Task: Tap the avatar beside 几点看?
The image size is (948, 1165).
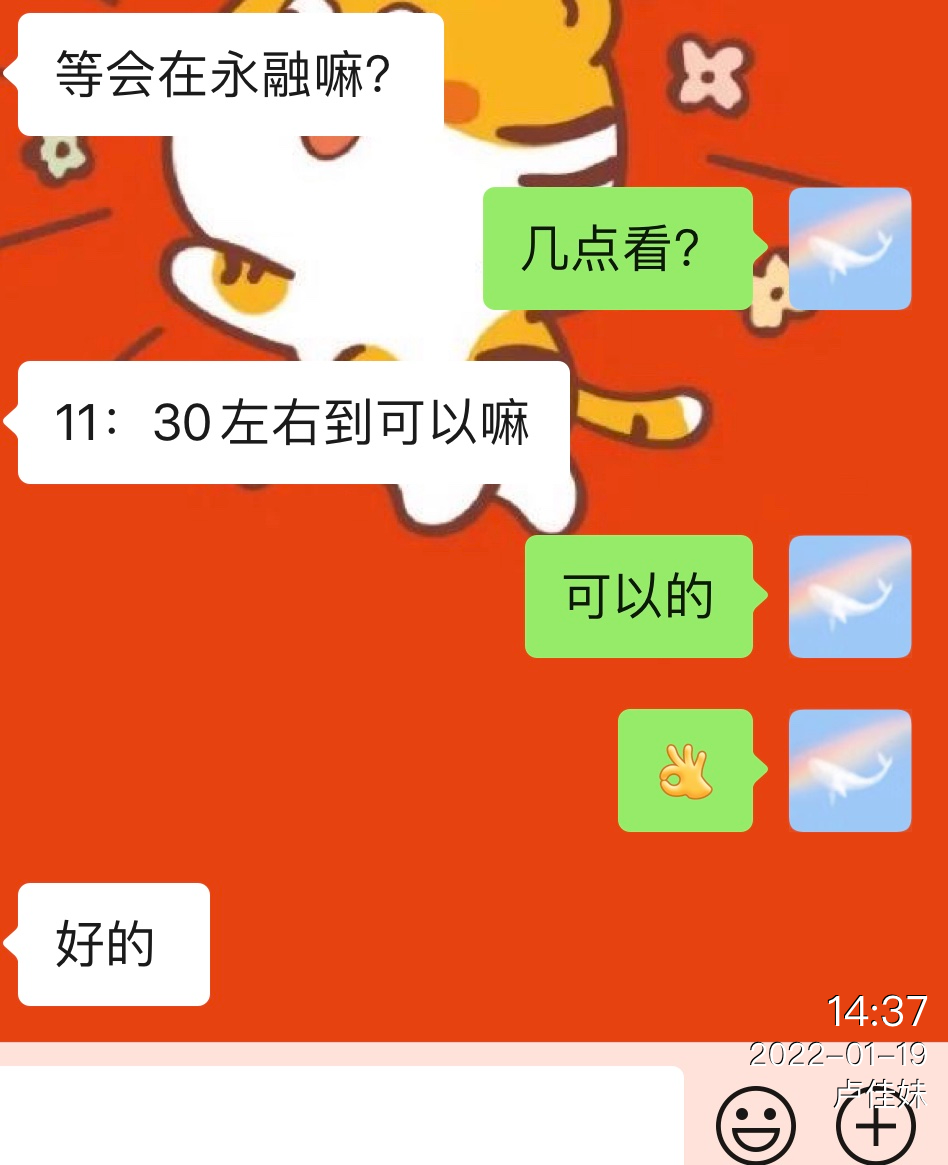Action: tap(850, 249)
